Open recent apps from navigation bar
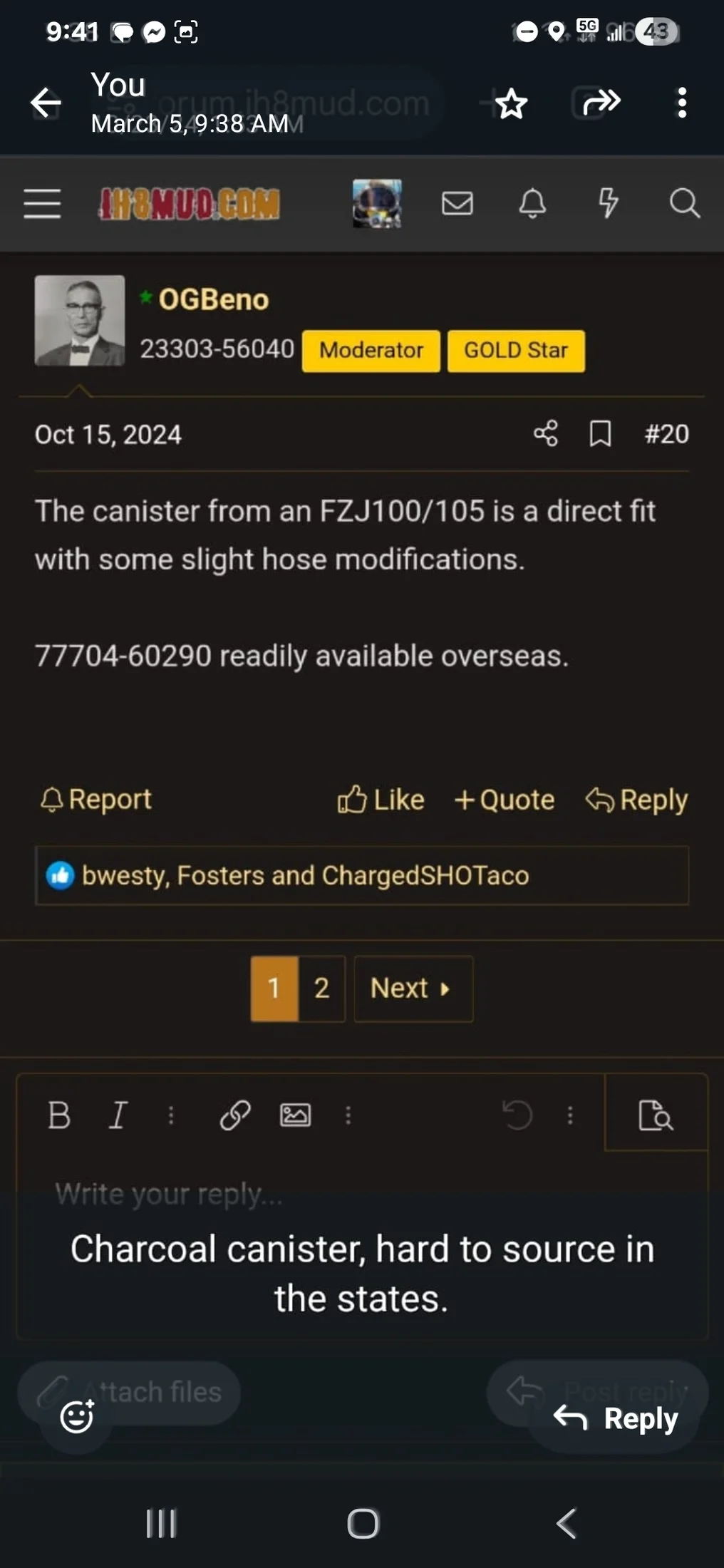Image resolution: width=724 pixels, height=1568 pixels. point(161,1524)
